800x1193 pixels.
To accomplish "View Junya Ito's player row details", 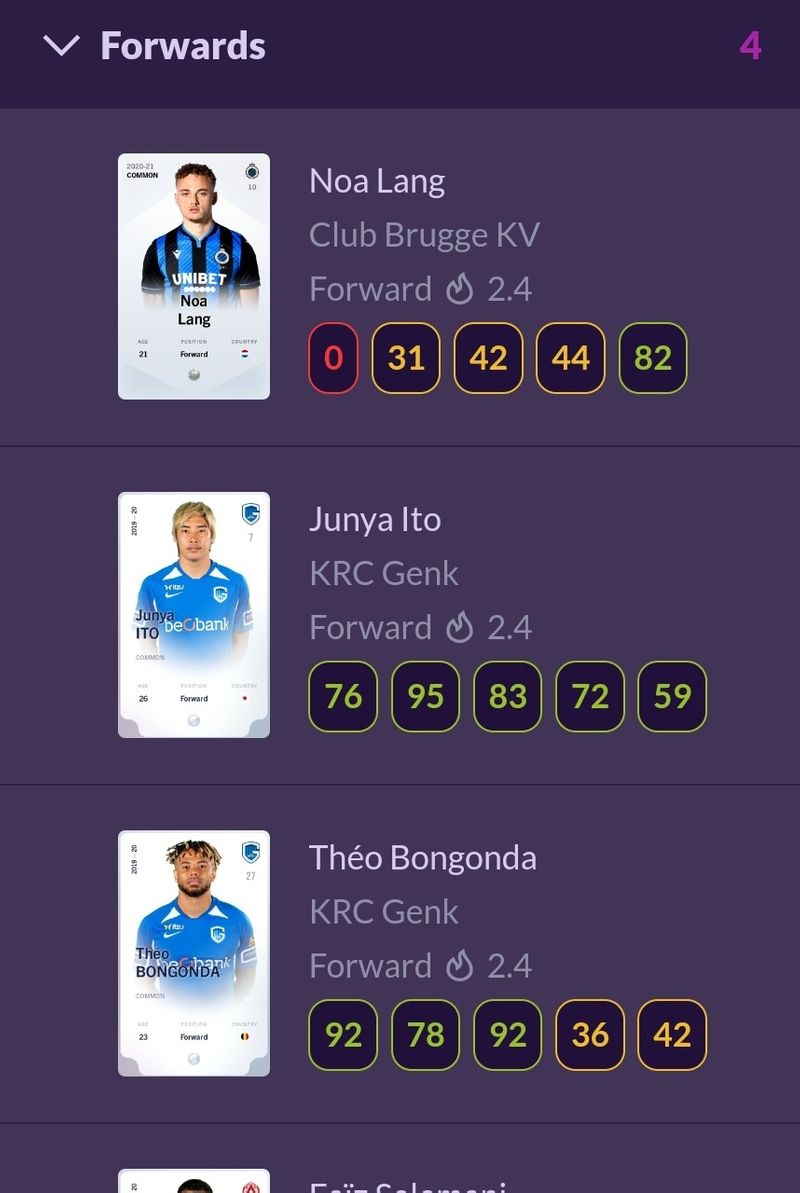I will 375,520.
